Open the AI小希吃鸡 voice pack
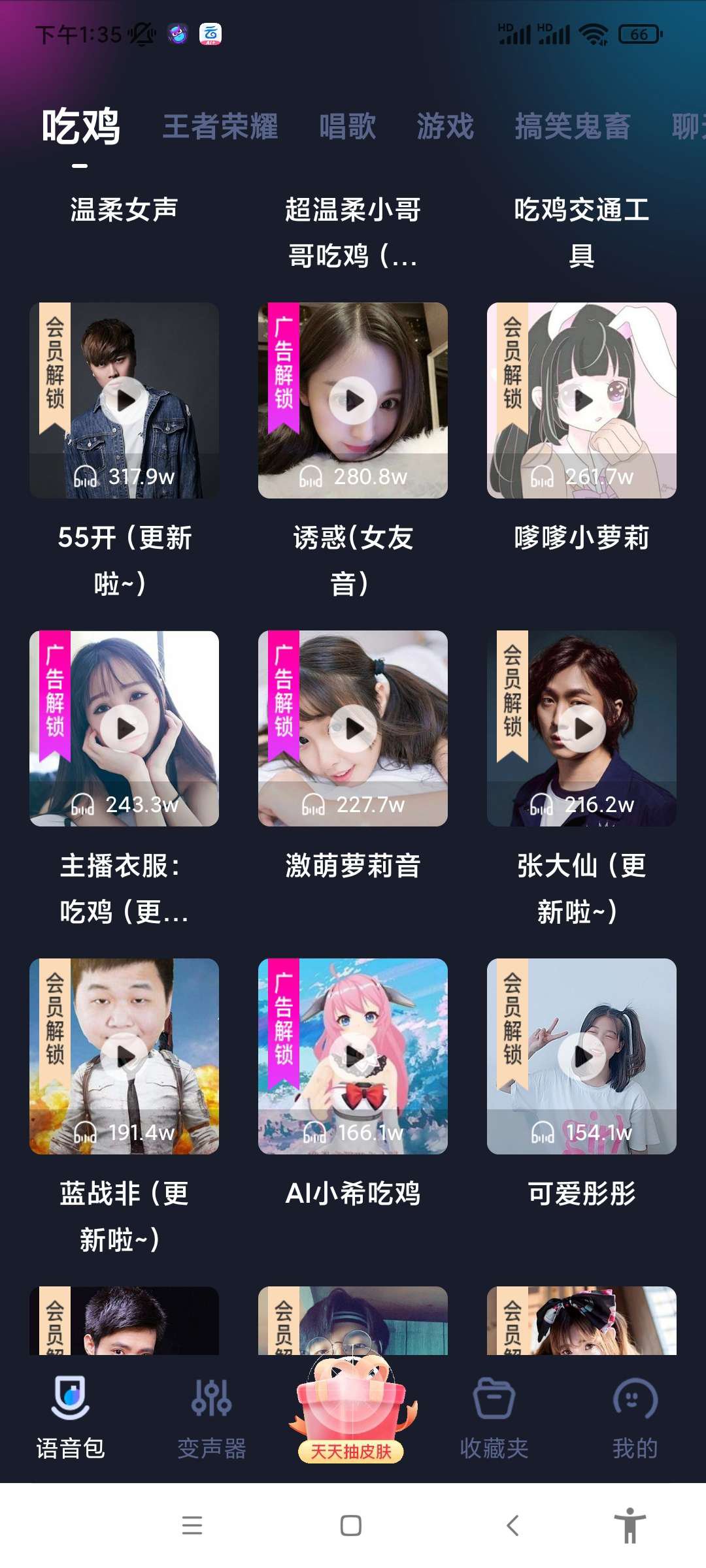This screenshot has width=706, height=1568. (353, 1056)
